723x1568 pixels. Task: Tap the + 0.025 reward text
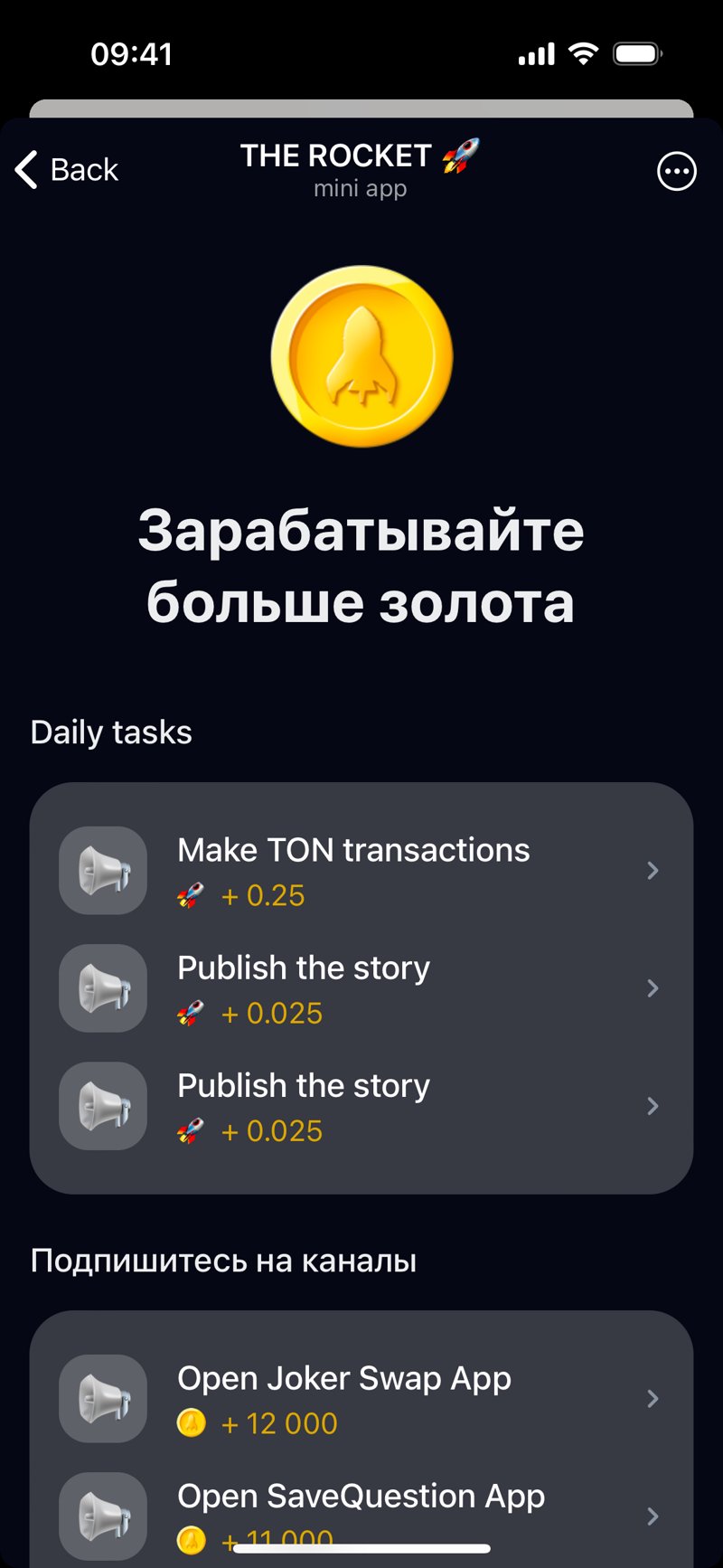pyautogui.click(x=271, y=1014)
